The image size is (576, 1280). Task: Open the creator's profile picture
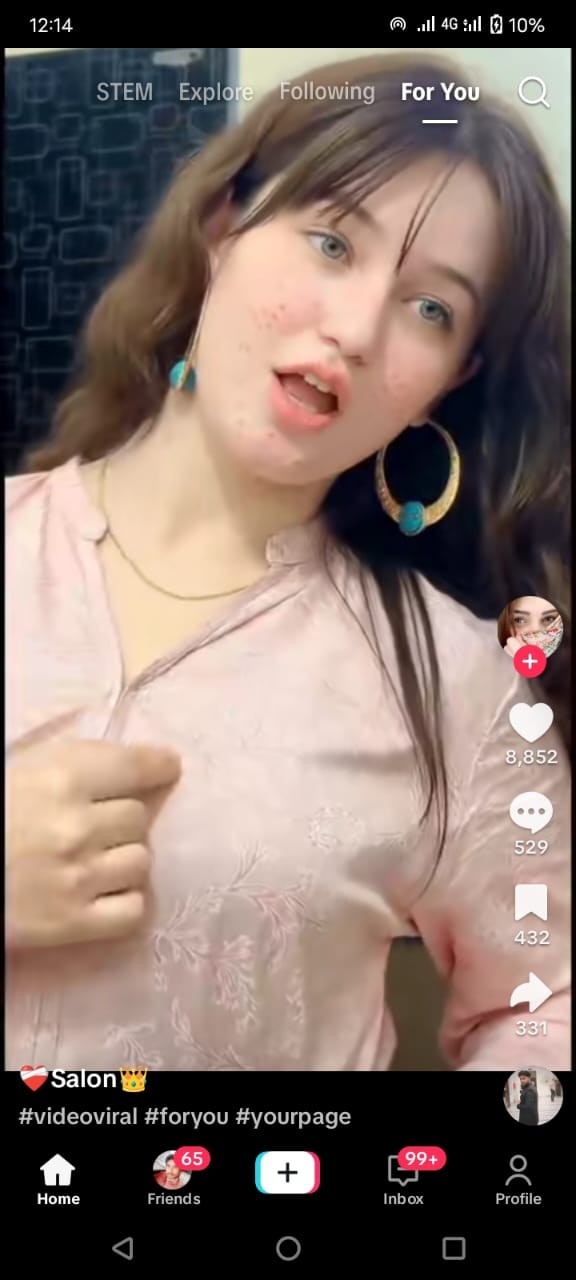click(x=530, y=628)
